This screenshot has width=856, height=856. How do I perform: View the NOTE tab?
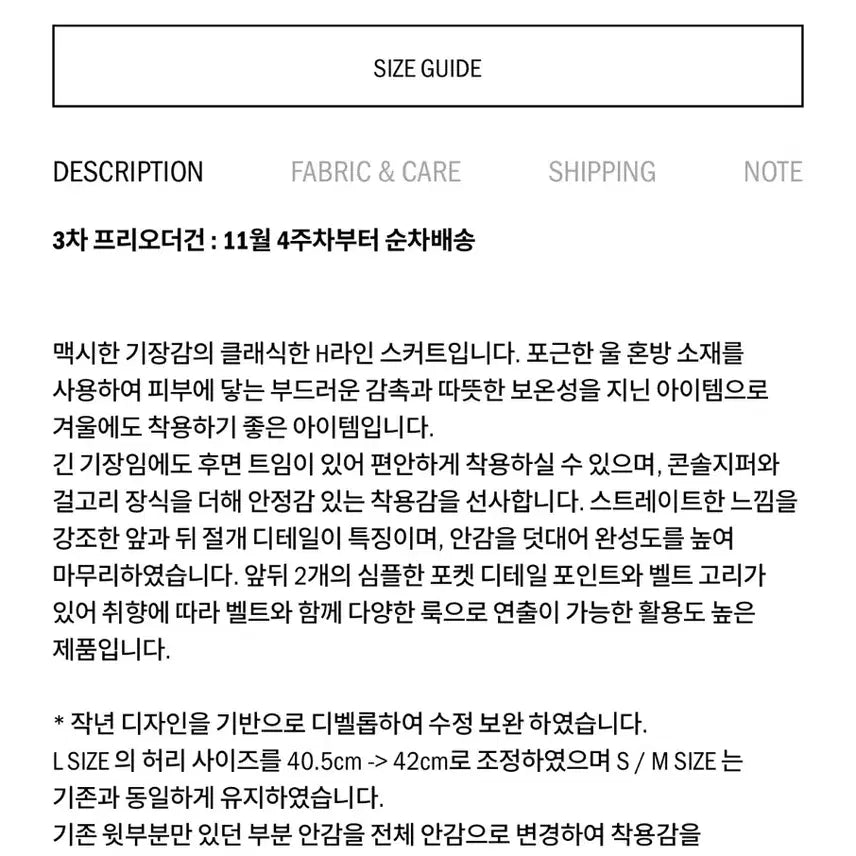(772, 172)
